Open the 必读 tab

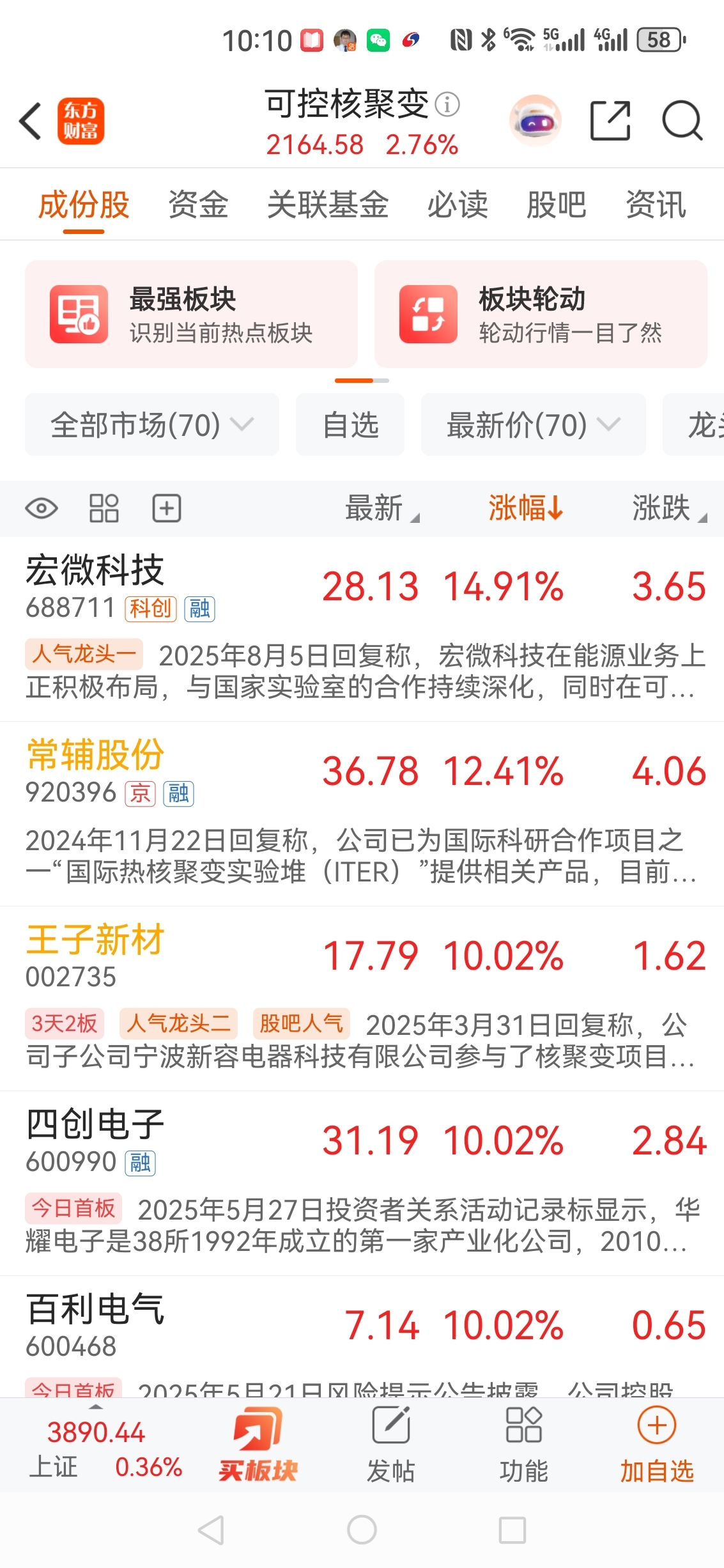(458, 205)
